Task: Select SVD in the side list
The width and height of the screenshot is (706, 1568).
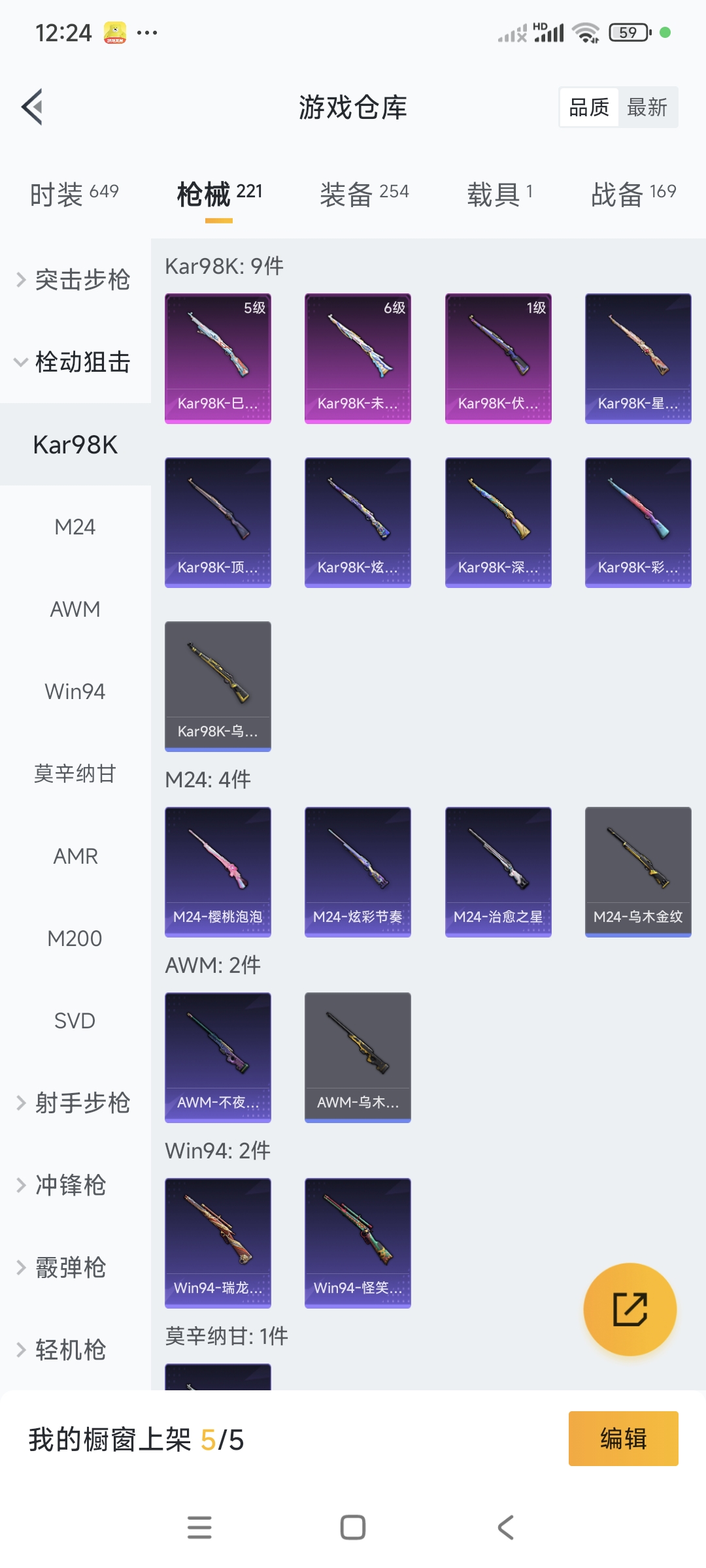Action: (75, 1021)
